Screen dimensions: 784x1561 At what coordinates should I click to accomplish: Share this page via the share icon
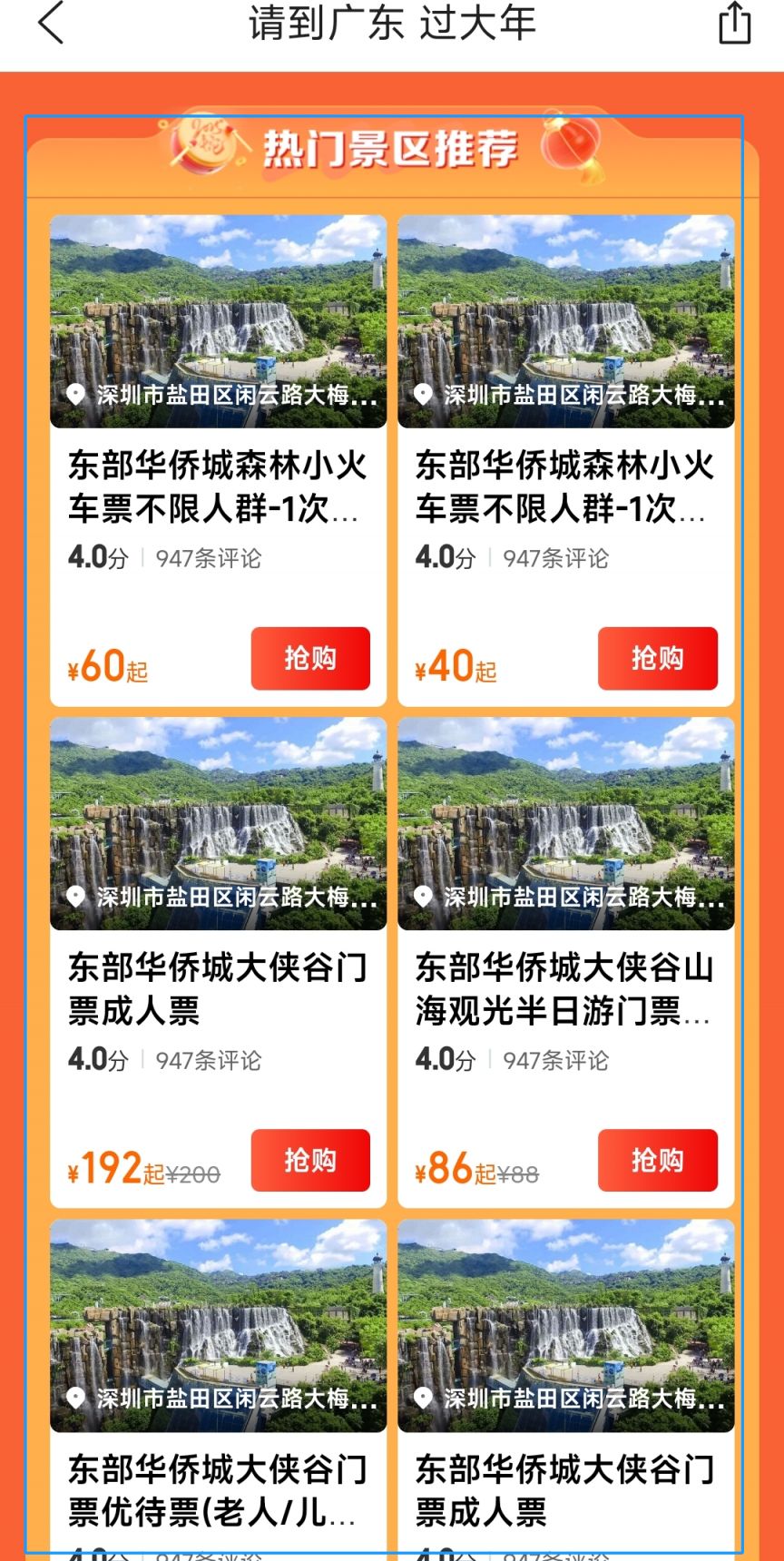coord(734,23)
